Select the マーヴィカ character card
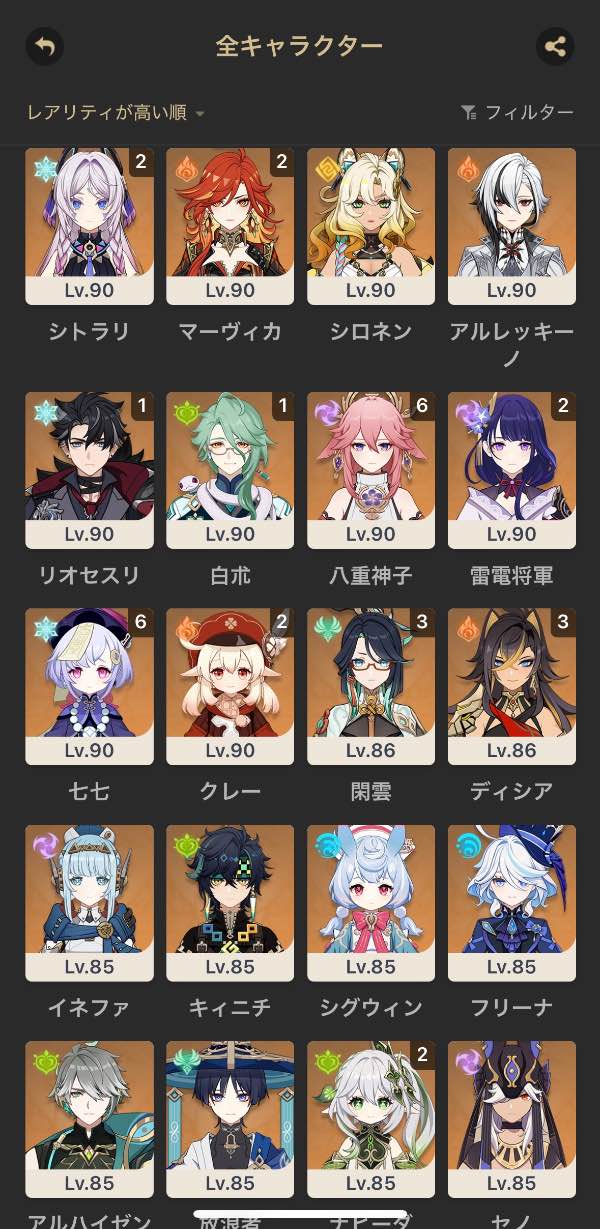Viewport: 600px width, 1229px height. (x=230, y=226)
